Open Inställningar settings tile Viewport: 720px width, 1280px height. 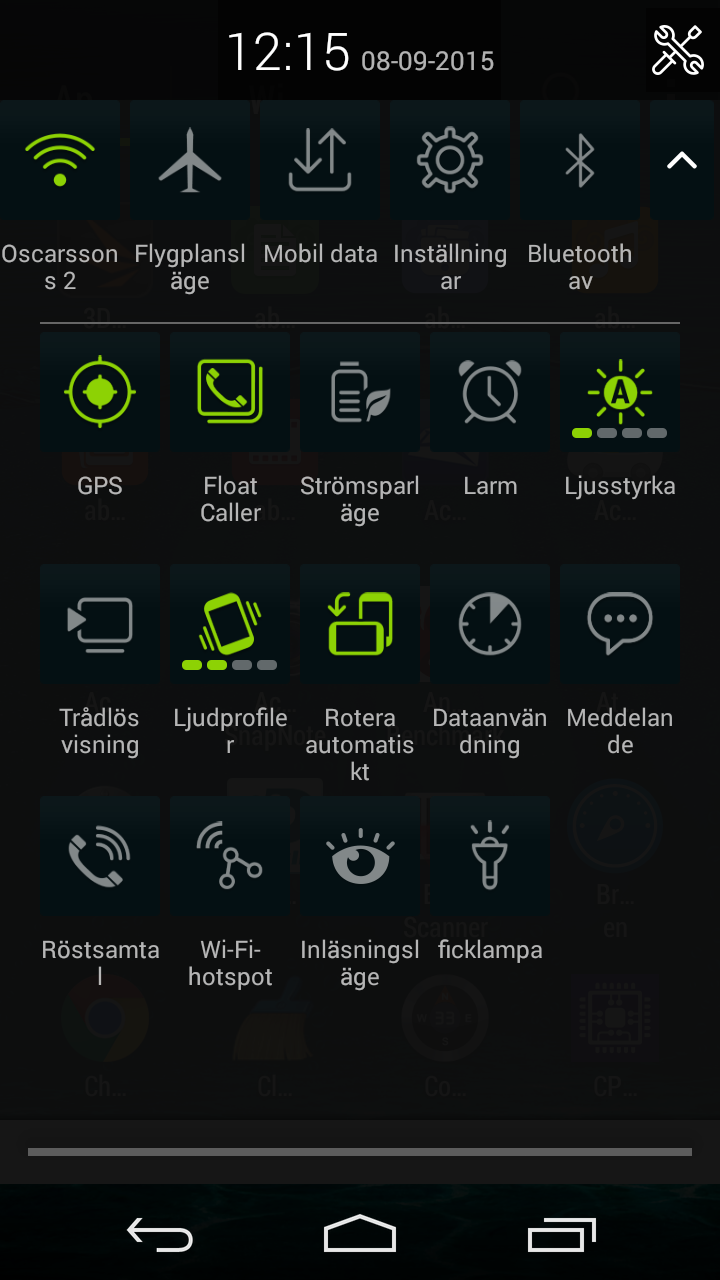pos(450,162)
